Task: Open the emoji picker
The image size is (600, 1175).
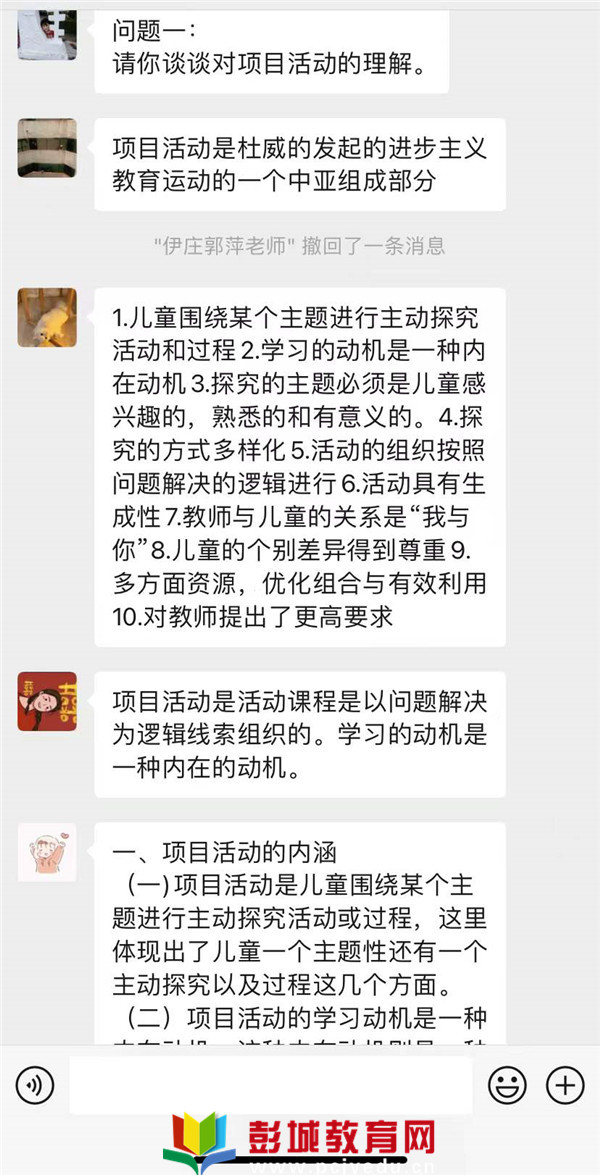Action: pyautogui.click(x=507, y=1085)
